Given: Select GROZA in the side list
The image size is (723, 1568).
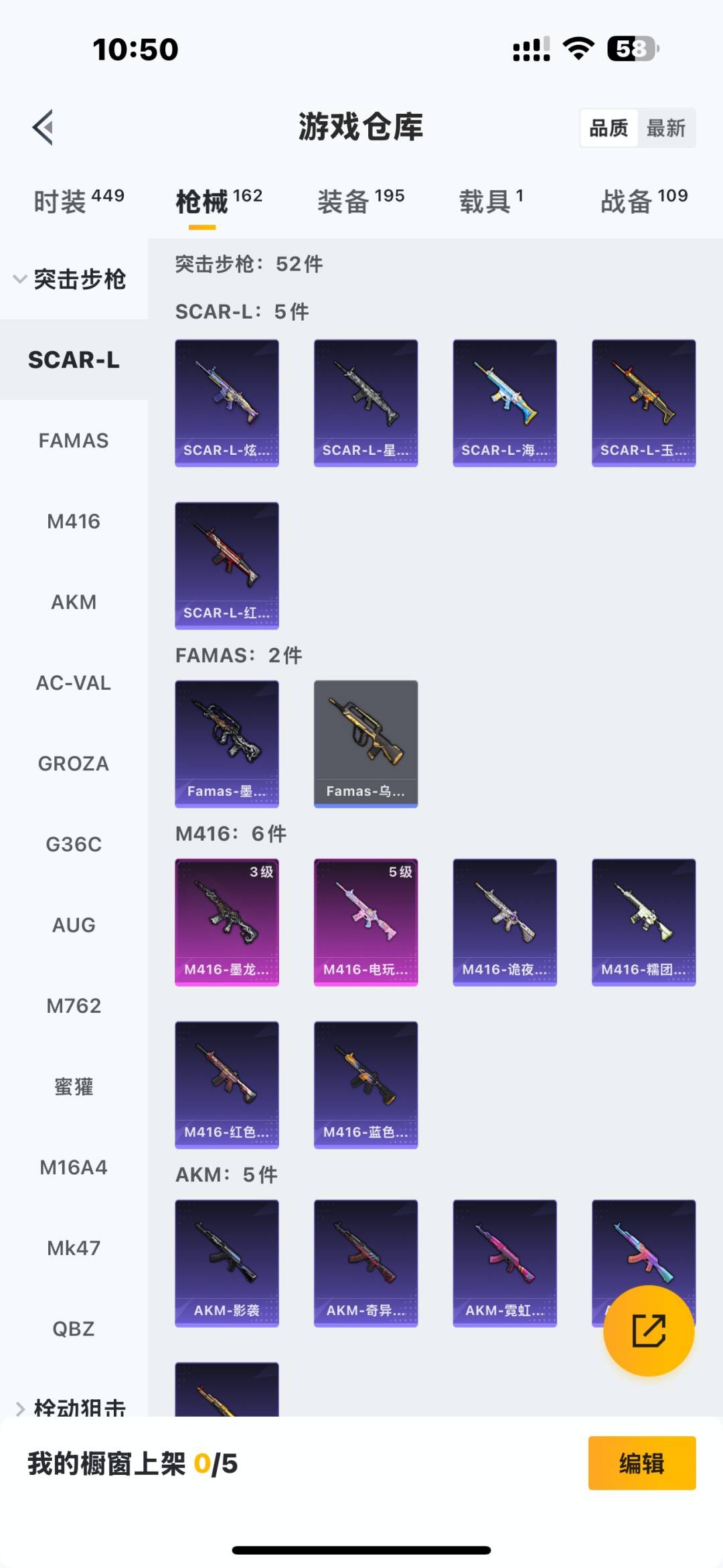Looking at the screenshot, I should coord(74,764).
